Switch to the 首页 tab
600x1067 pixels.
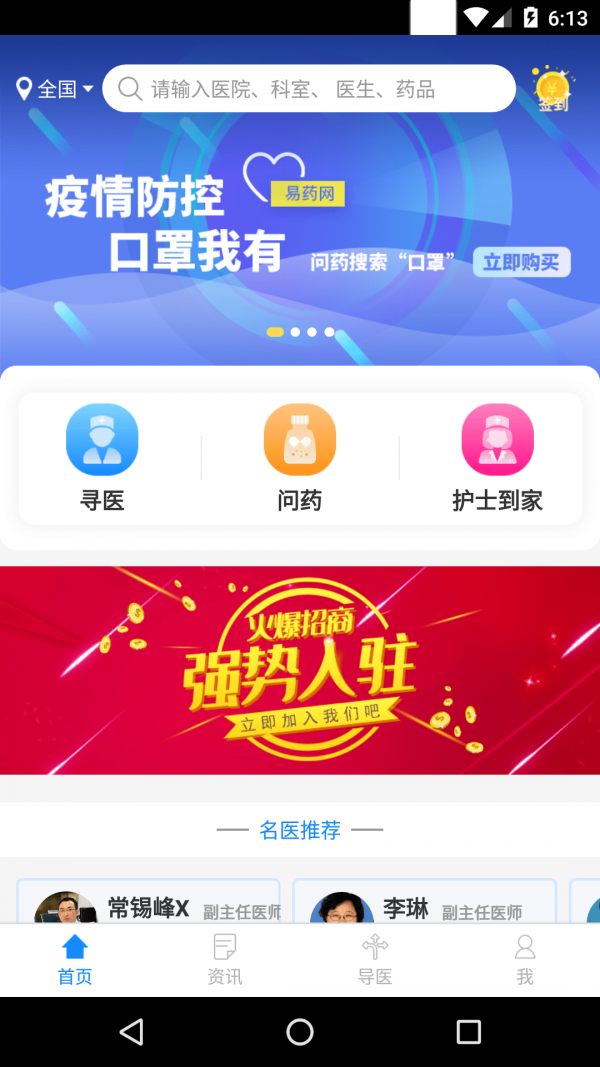(x=75, y=960)
